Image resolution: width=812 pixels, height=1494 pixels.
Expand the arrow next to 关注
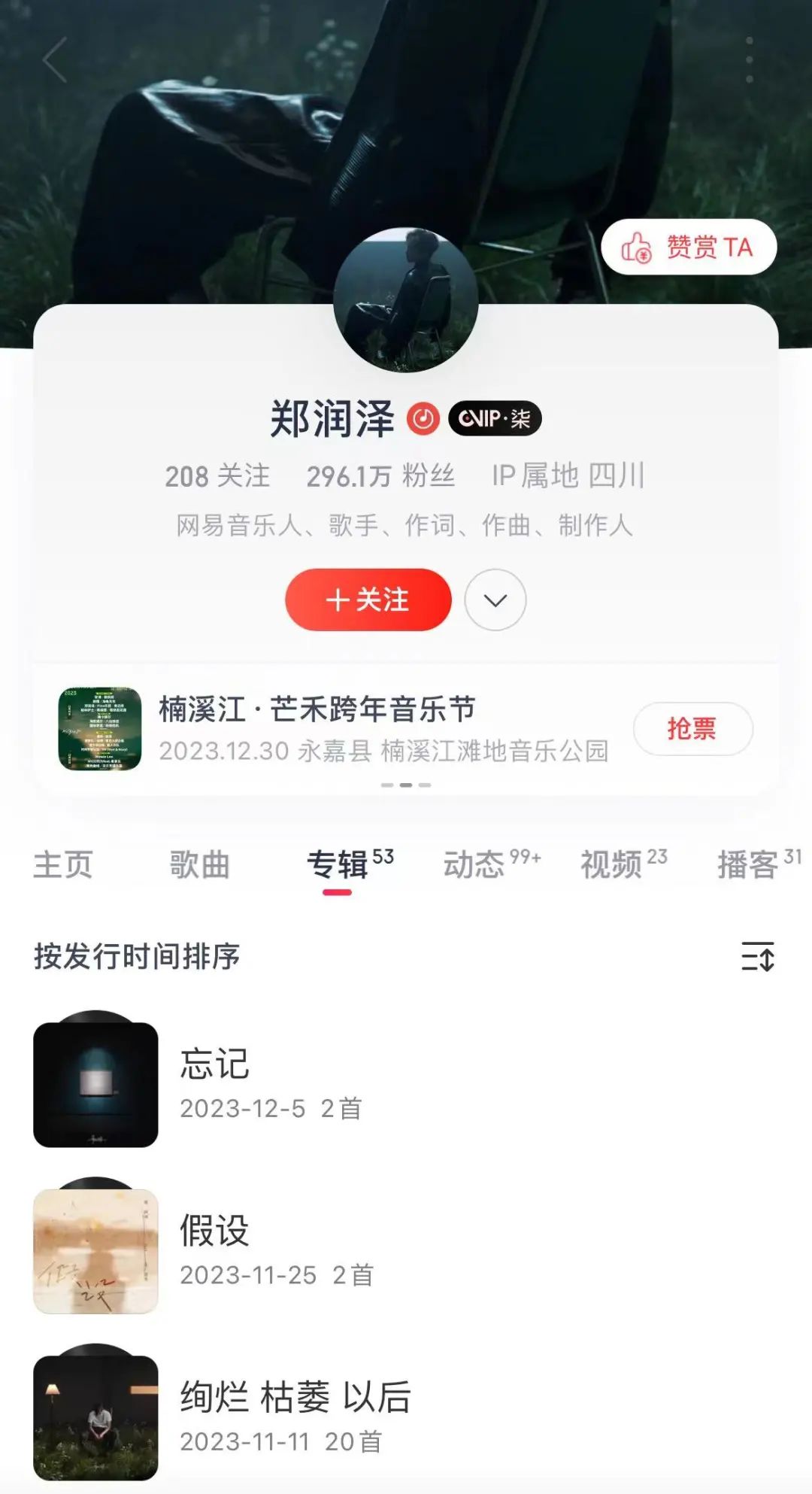495,600
